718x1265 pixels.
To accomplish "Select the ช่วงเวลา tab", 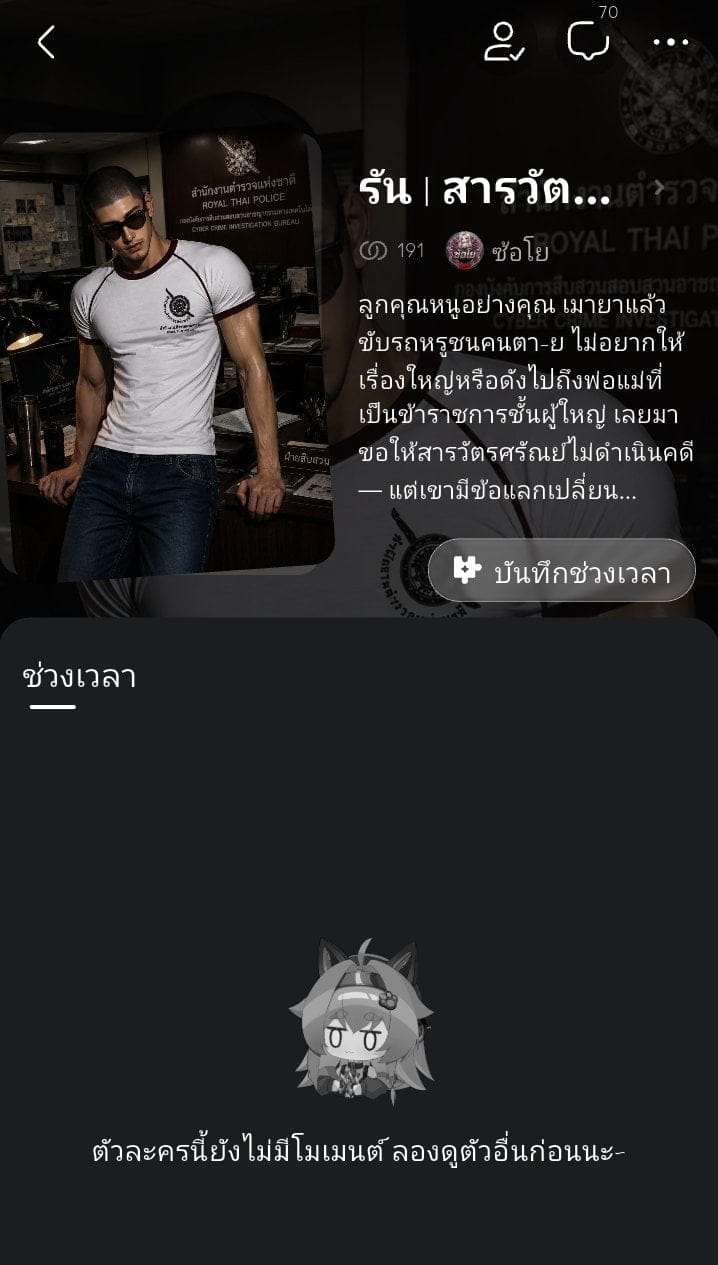I will pyautogui.click(x=79, y=677).
